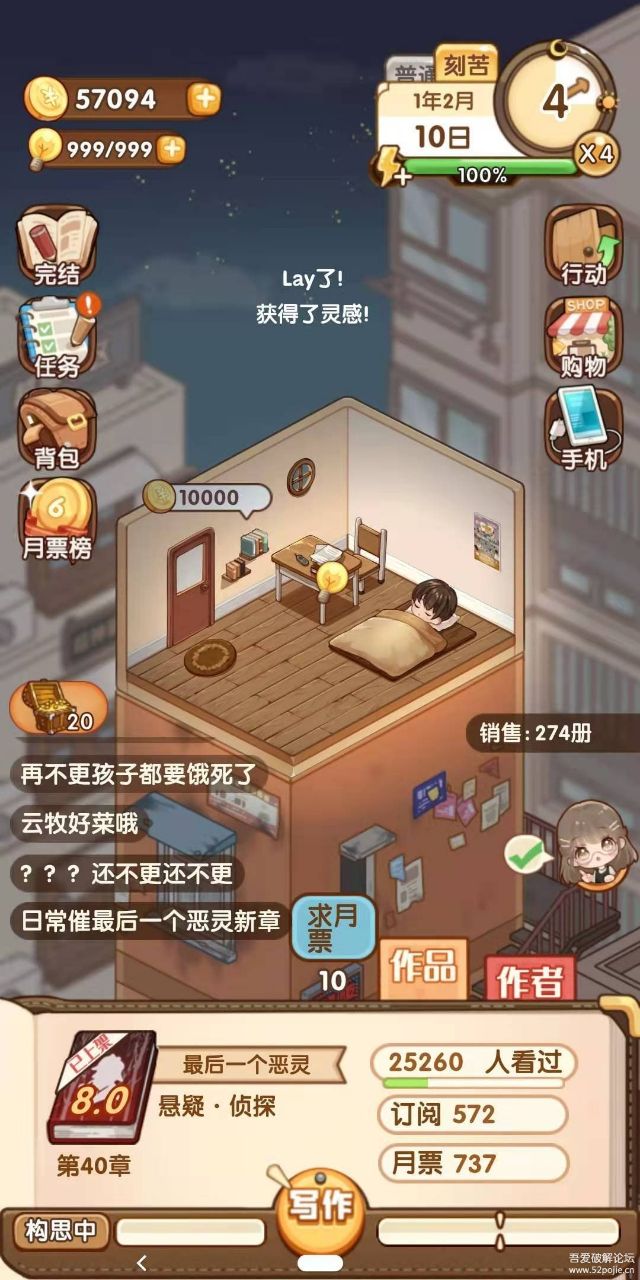640x1280 pixels.
Task: Go to the 购物 shop
Action: [583, 337]
